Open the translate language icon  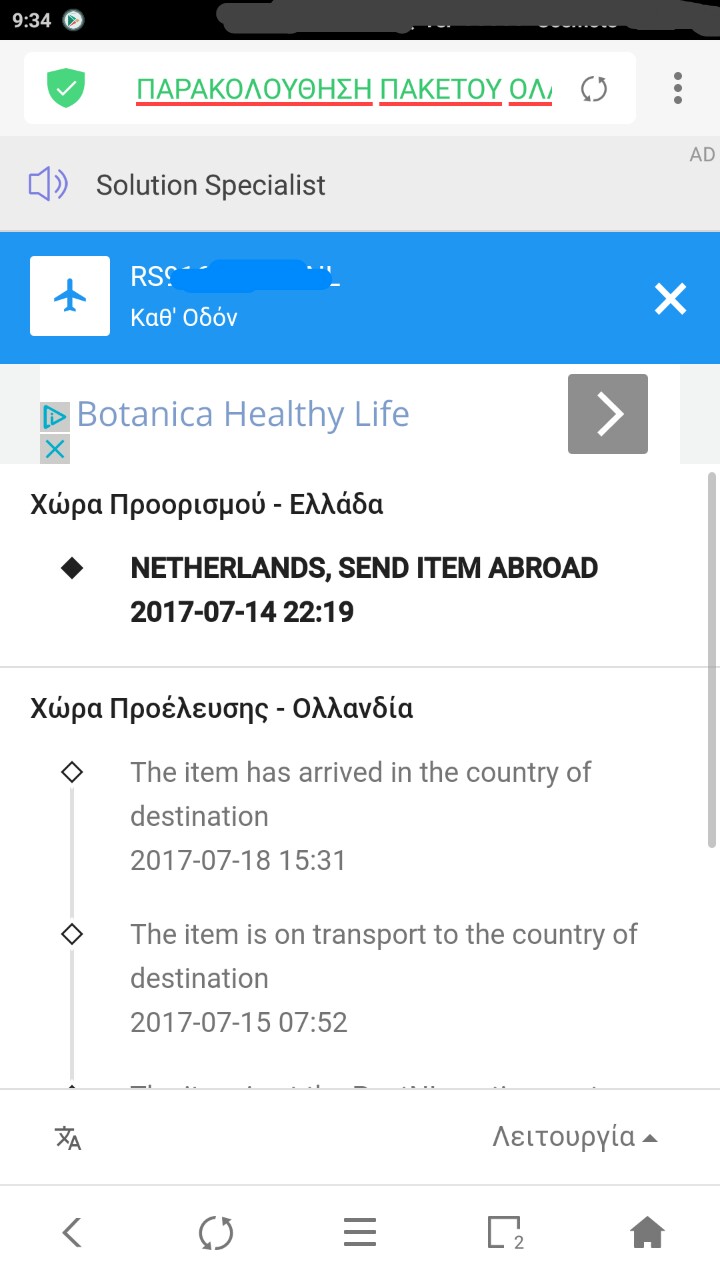tap(68, 1137)
